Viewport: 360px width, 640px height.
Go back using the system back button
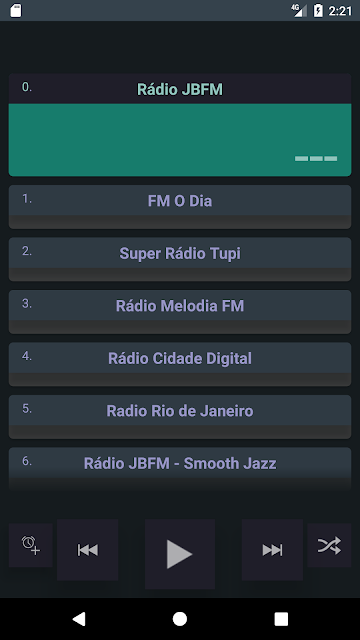click(79, 619)
